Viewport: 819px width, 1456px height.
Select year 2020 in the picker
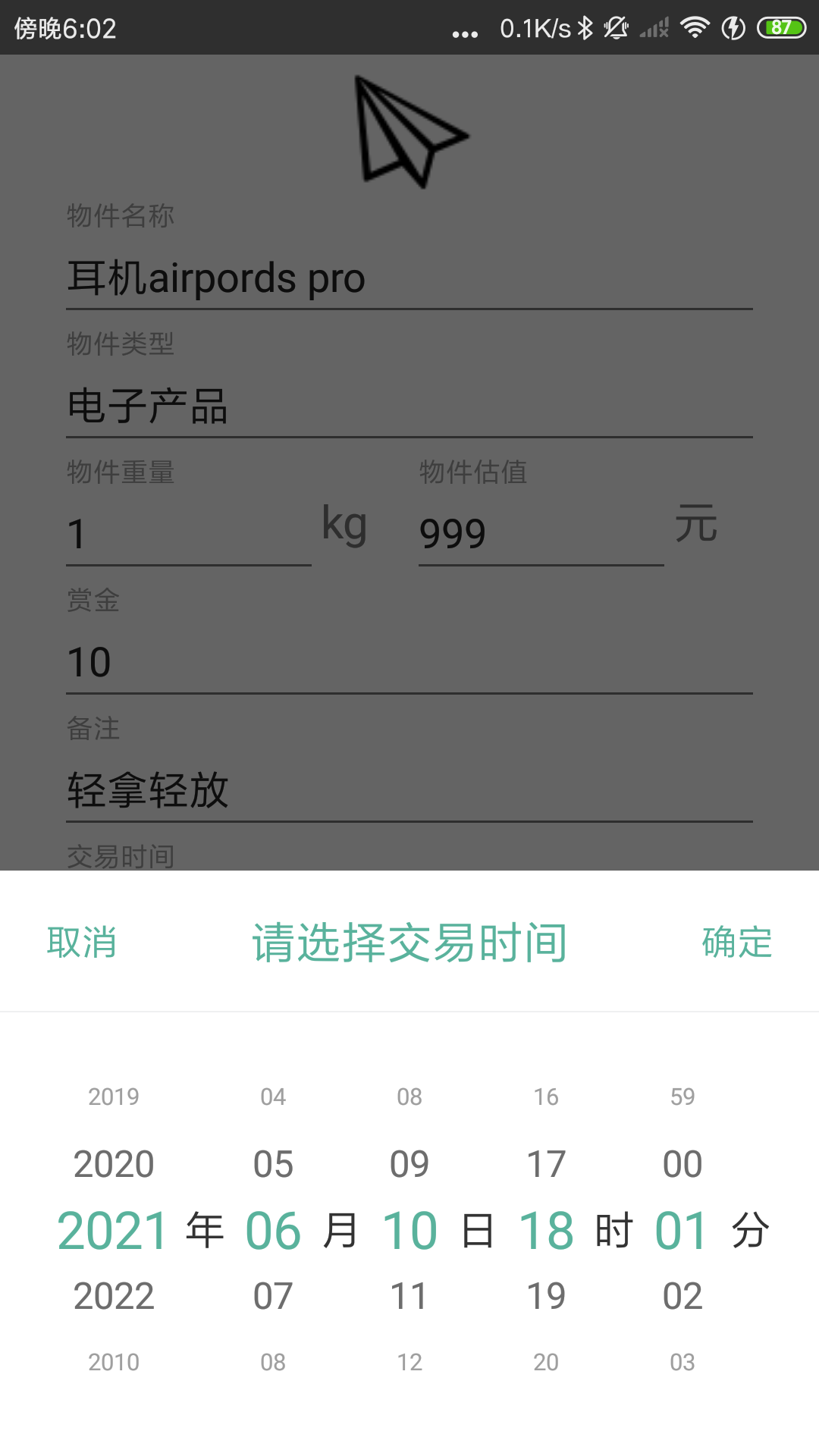pyautogui.click(x=114, y=1164)
